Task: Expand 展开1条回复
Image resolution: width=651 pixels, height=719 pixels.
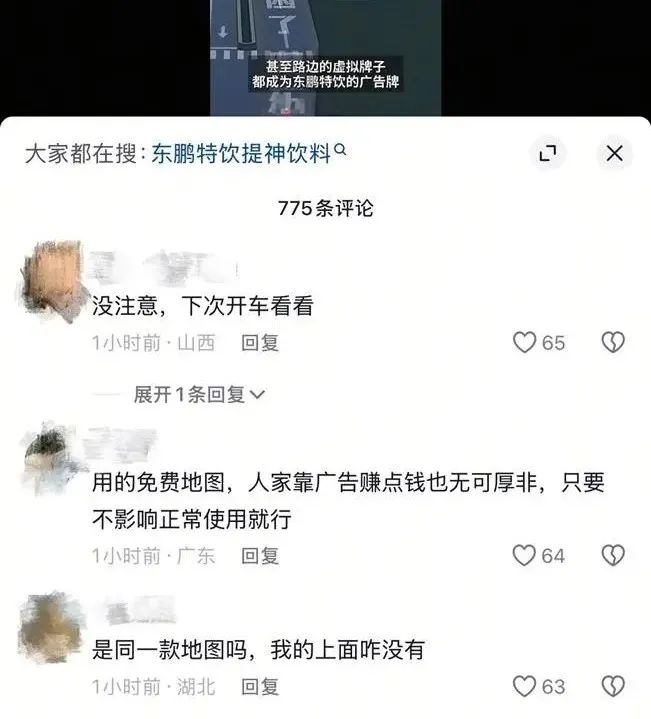Action: click(x=200, y=395)
